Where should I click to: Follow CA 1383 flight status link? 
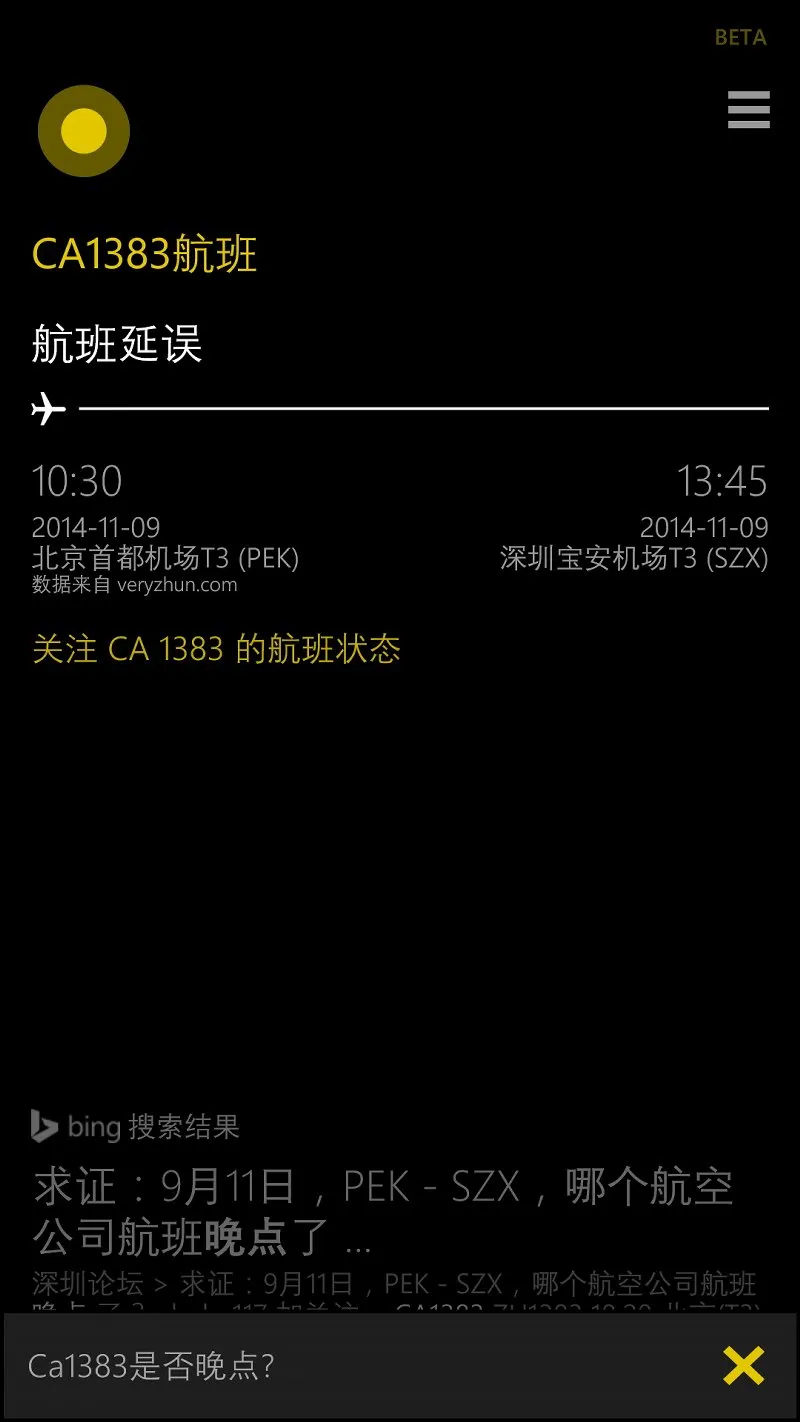216,649
